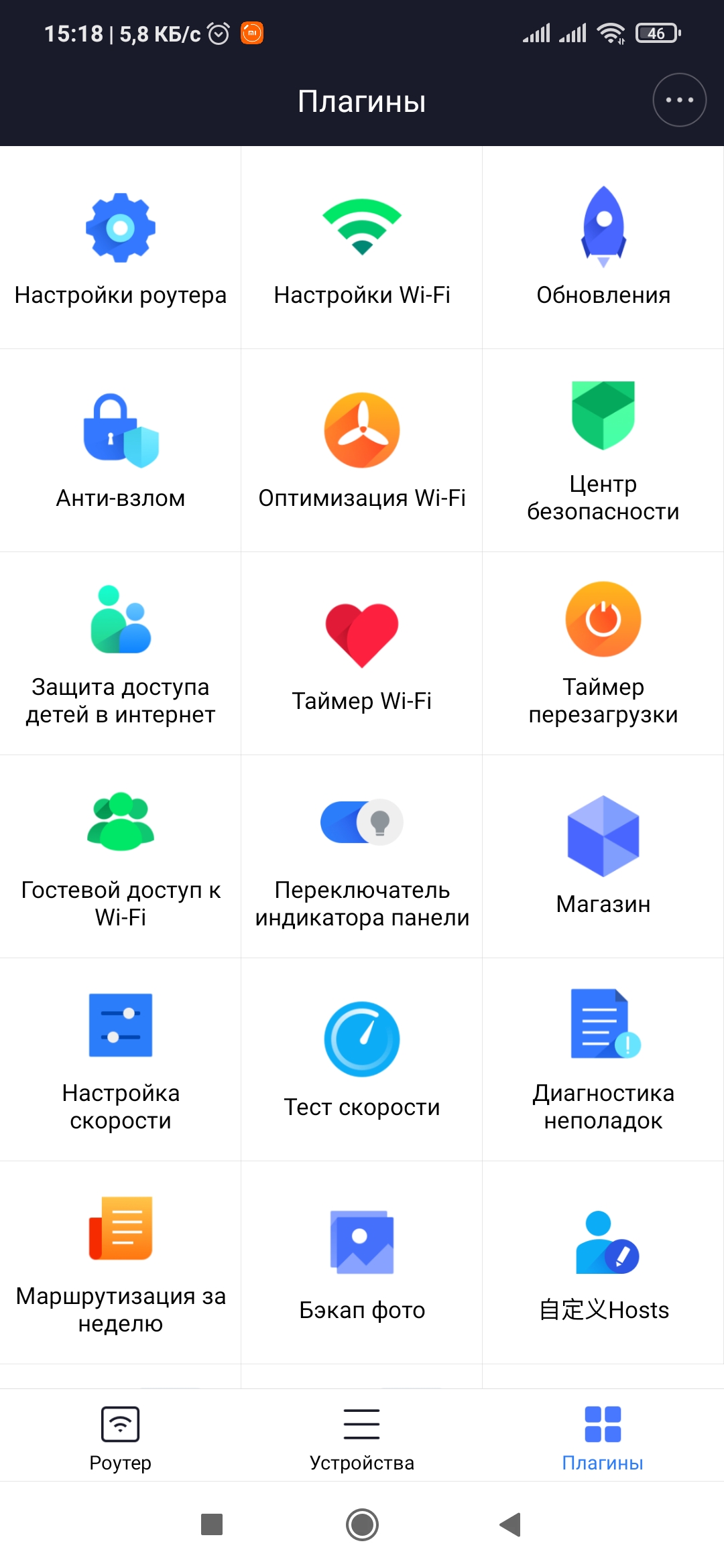This screenshot has height=1568, width=724.
Task: Go back with system back button
Action: click(x=511, y=1524)
